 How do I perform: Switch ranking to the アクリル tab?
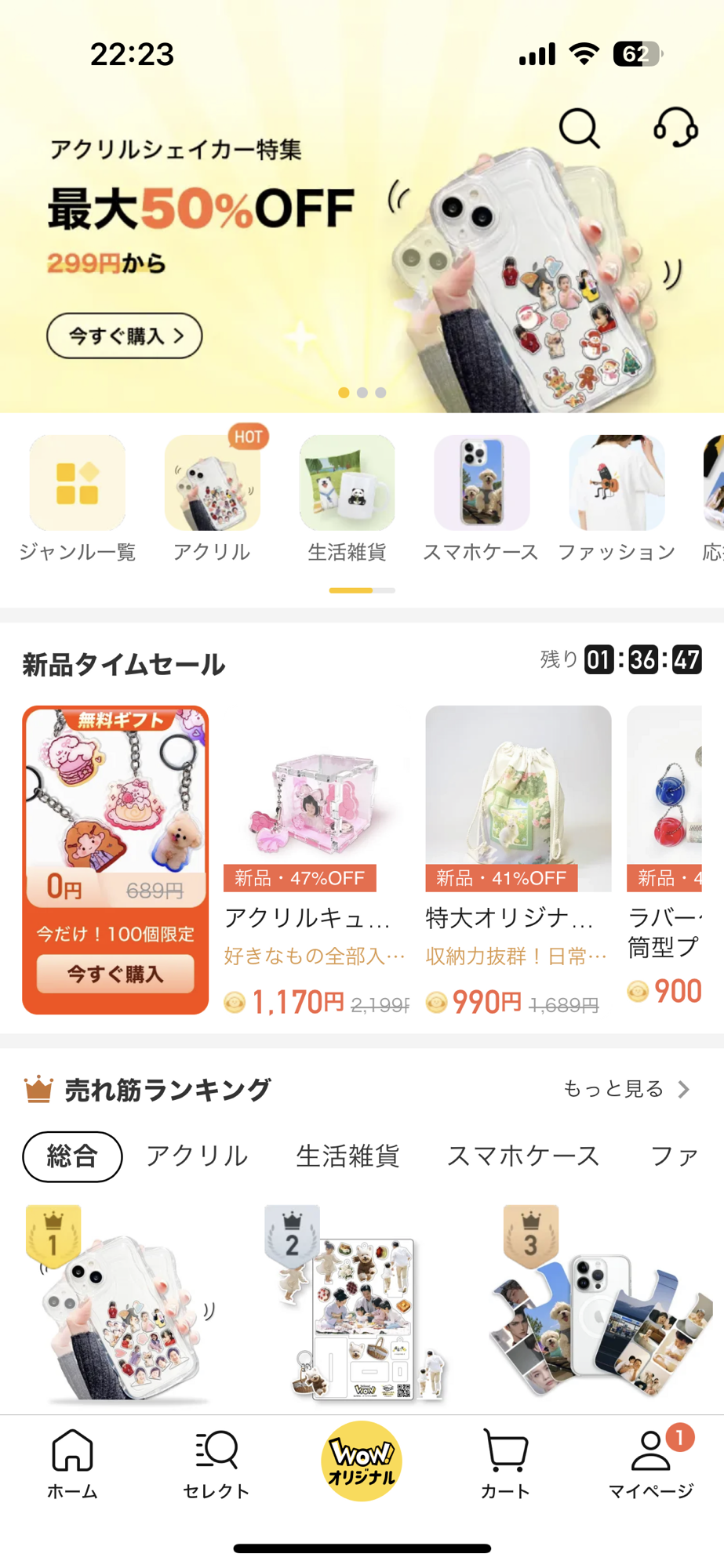click(197, 1156)
